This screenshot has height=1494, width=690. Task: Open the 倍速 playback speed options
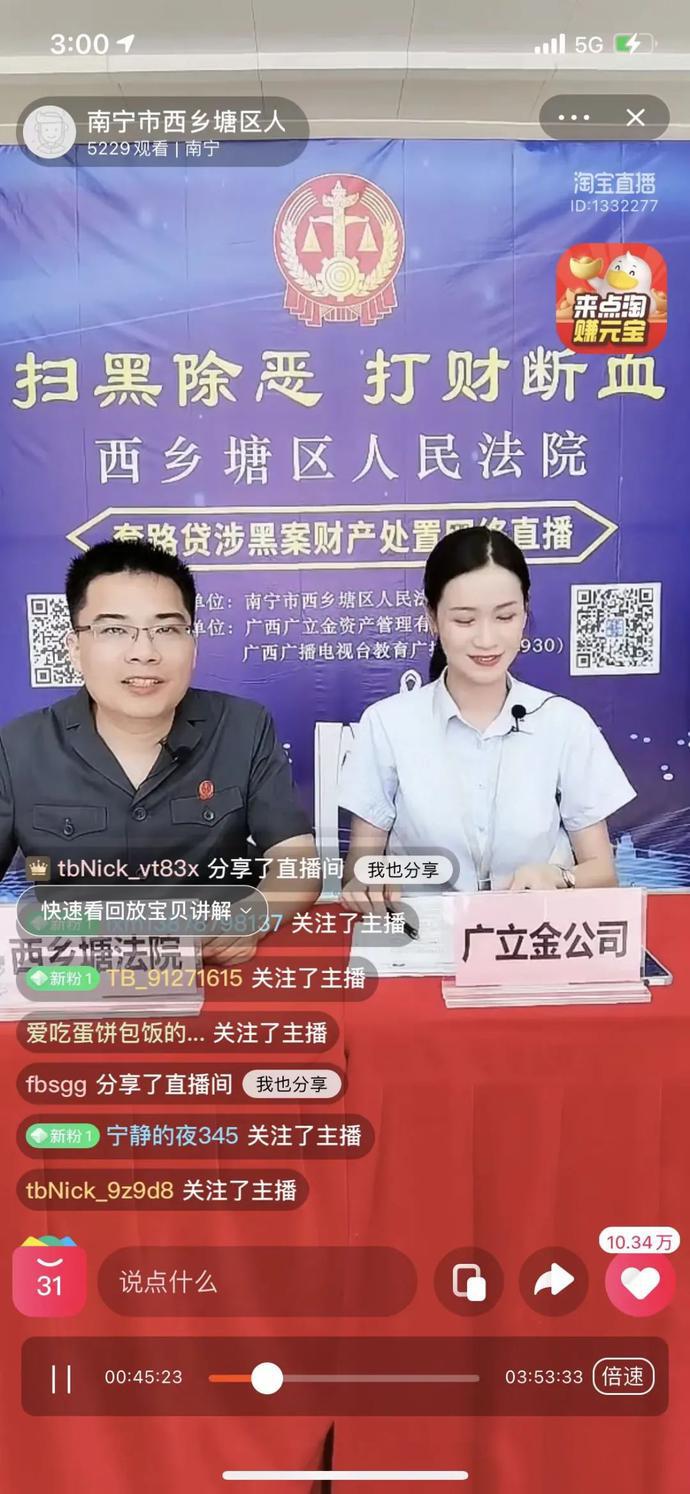click(x=622, y=1377)
